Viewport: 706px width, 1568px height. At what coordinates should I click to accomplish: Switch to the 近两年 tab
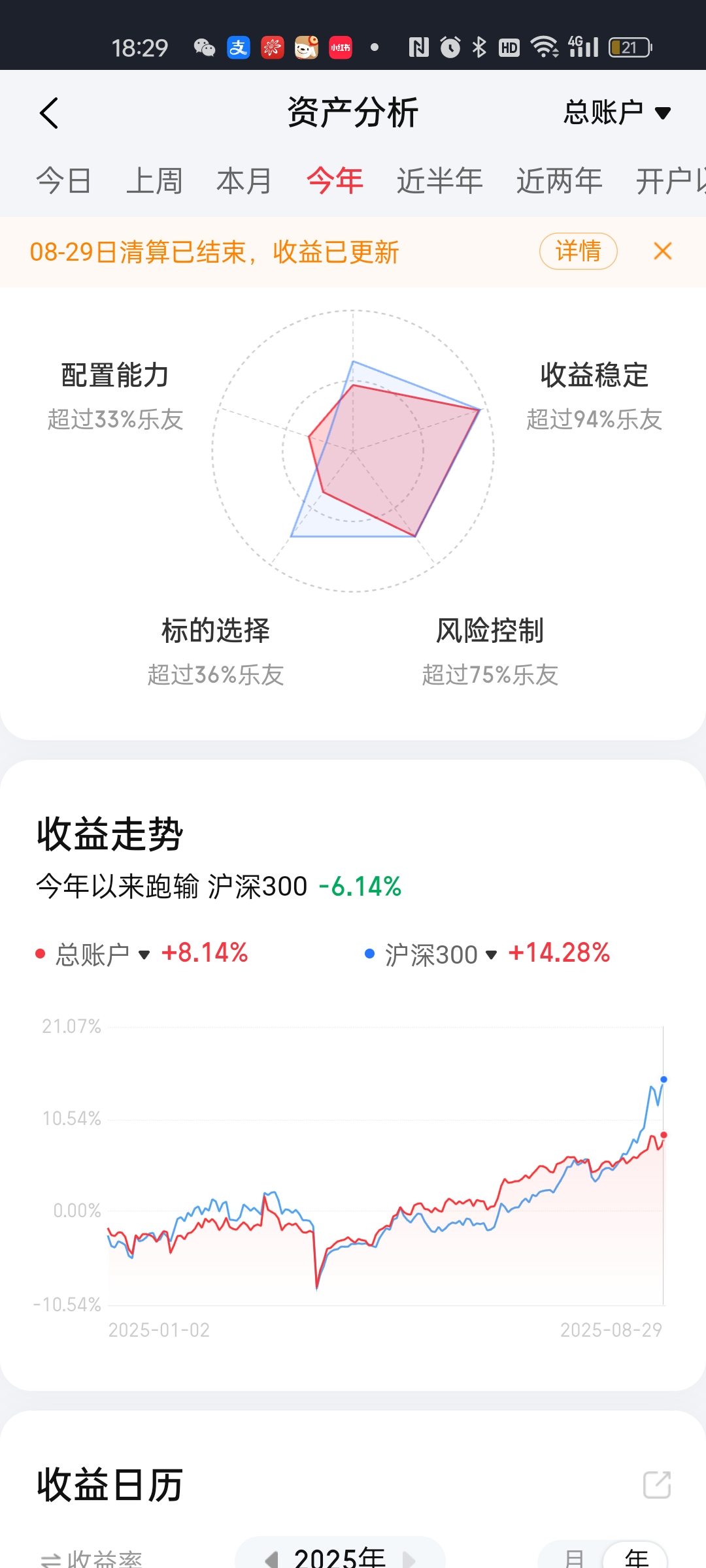559,181
